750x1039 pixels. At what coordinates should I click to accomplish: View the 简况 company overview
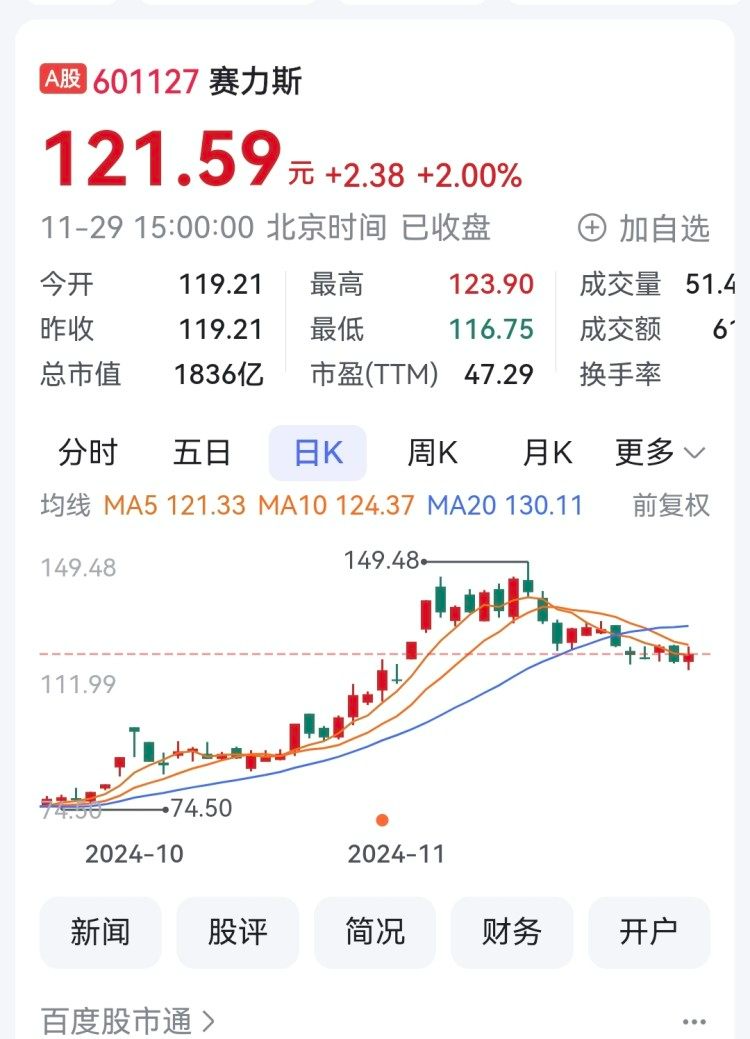pyautogui.click(x=375, y=932)
